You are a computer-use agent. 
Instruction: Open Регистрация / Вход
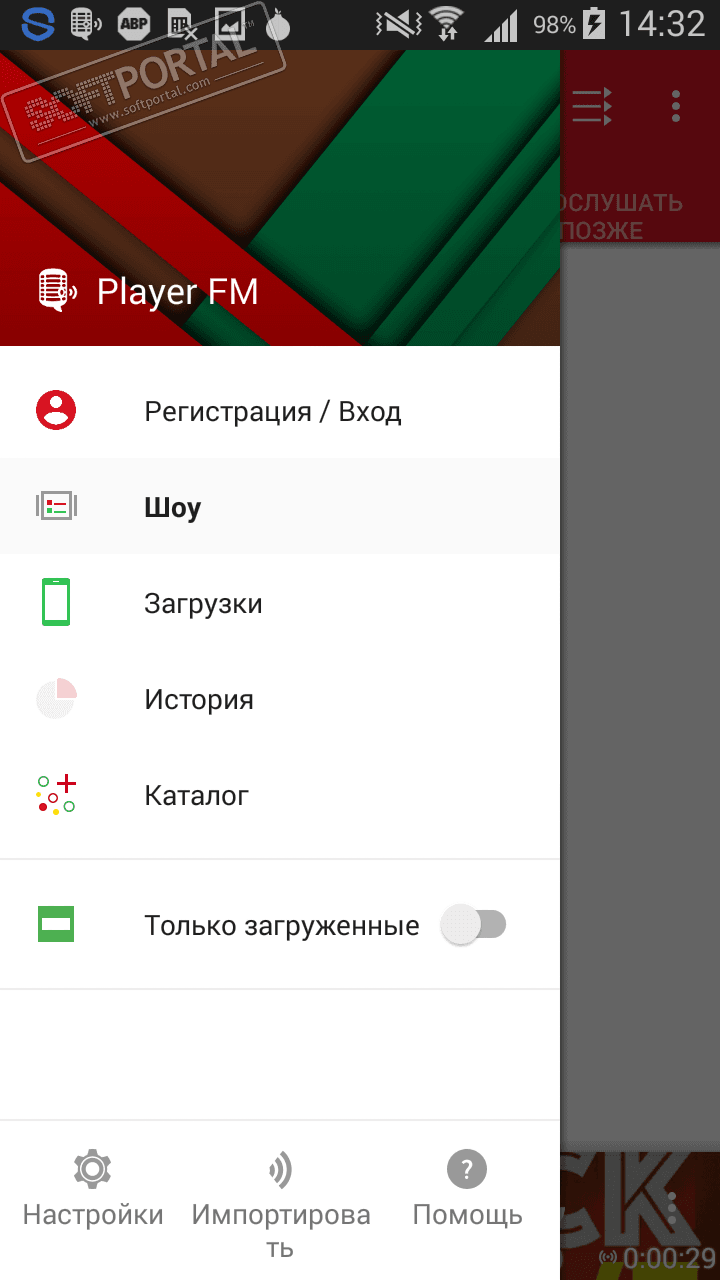(272, 411)
